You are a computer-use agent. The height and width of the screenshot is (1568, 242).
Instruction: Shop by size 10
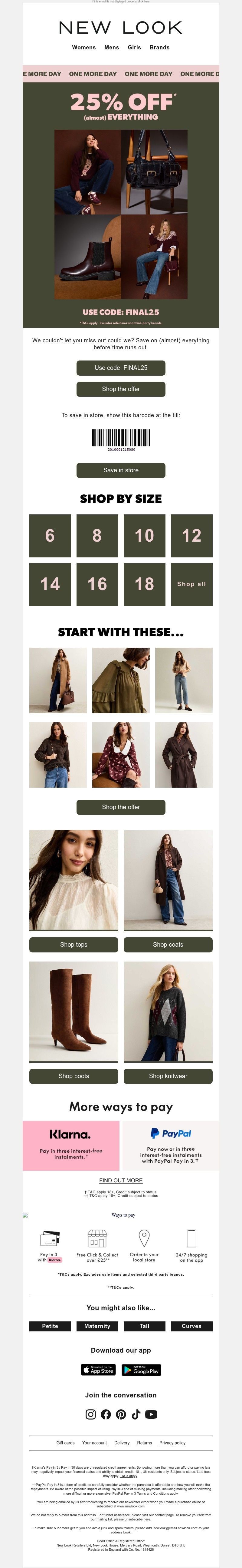(x=144, y=536)
